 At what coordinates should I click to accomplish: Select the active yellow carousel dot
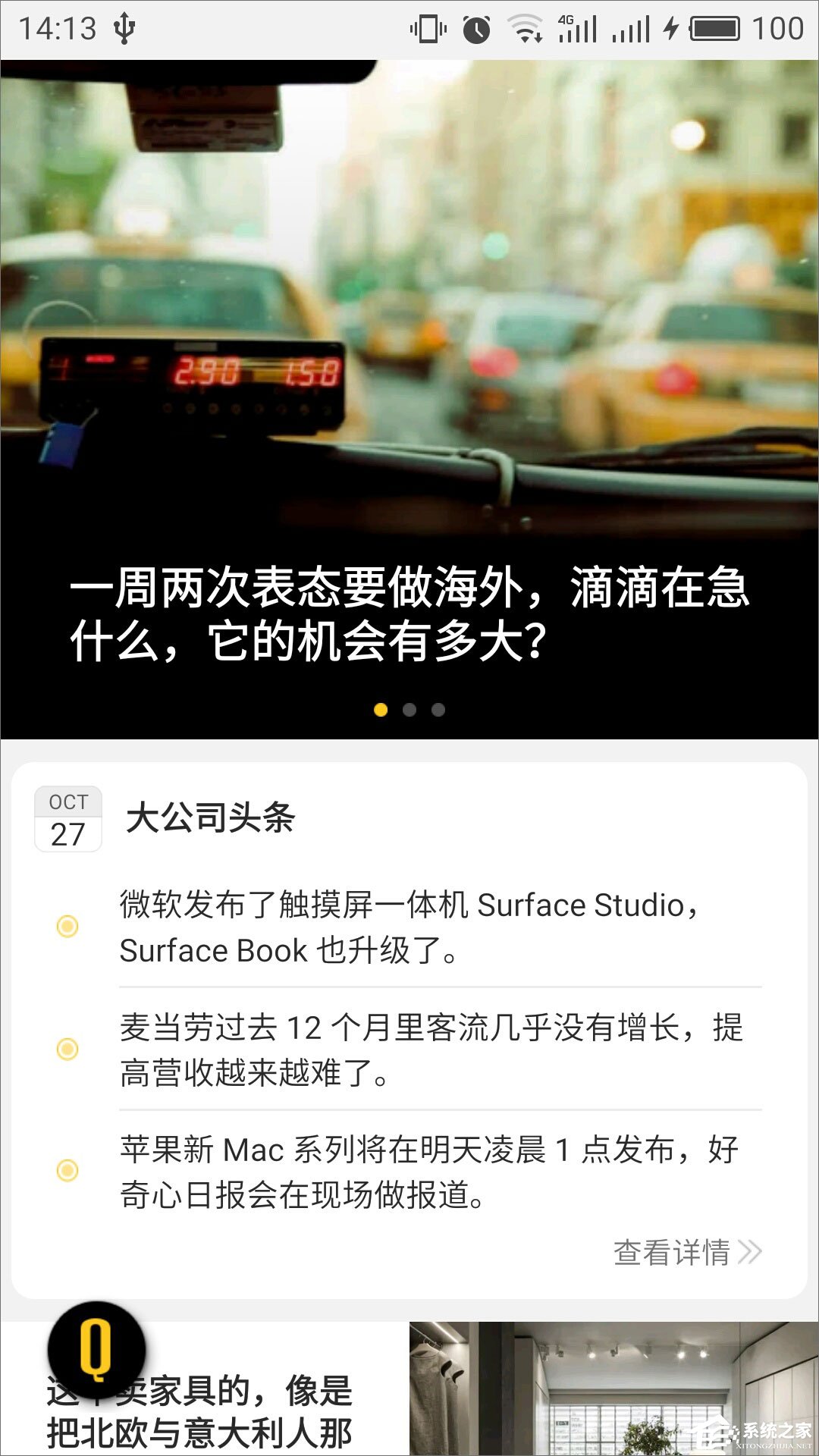[x=381, y=710]
